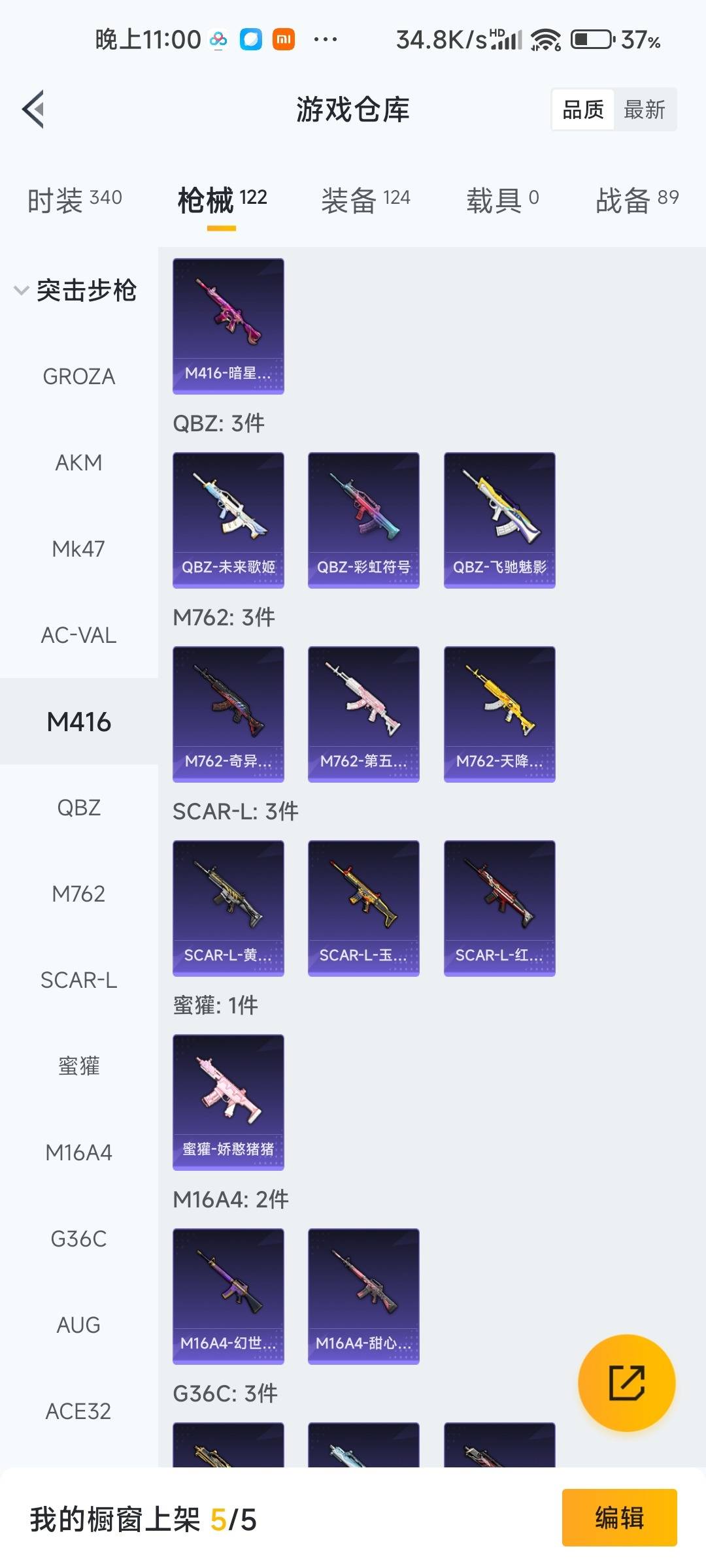Open the M762-天降 skin tile
Viewport: 706px width, 1568px height.
[499, 714]
